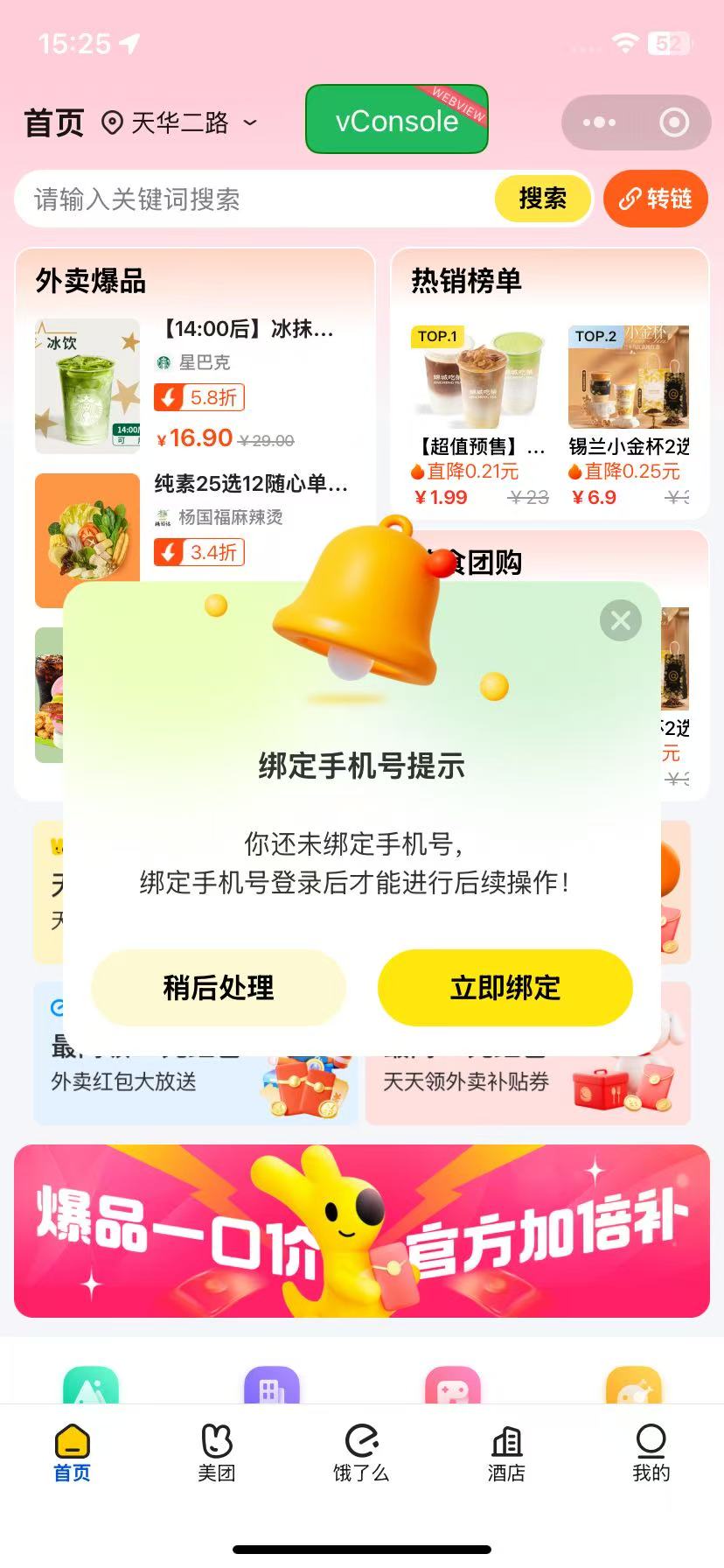Image resolution: width=724 pixels, height=1568 pixels.
Task: Go to the 我的 profile tab
Action: pyautogui.click(x=651, y=1452)
